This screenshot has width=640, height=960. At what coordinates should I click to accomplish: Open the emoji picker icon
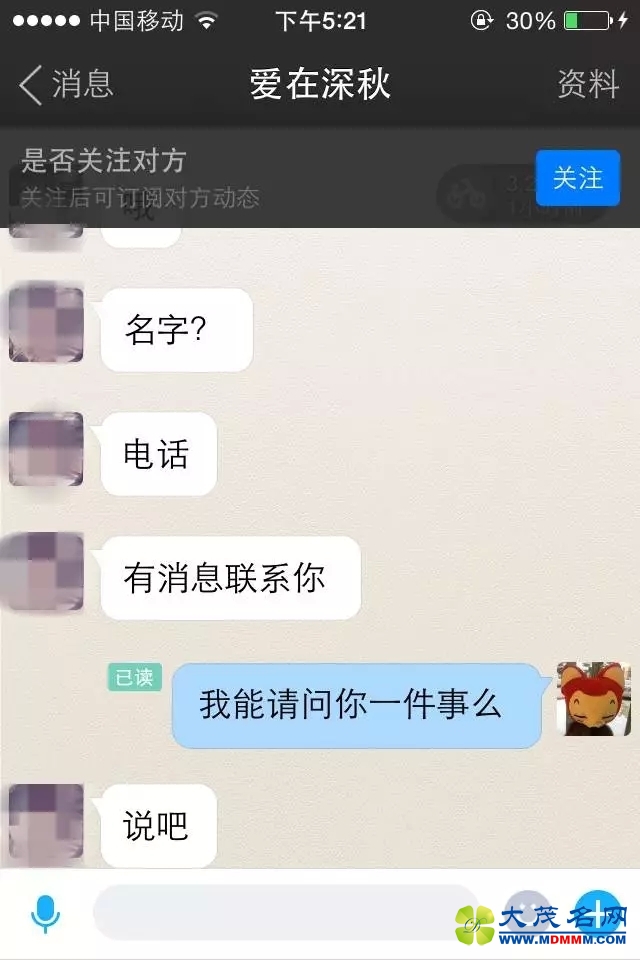pos(528,913)
